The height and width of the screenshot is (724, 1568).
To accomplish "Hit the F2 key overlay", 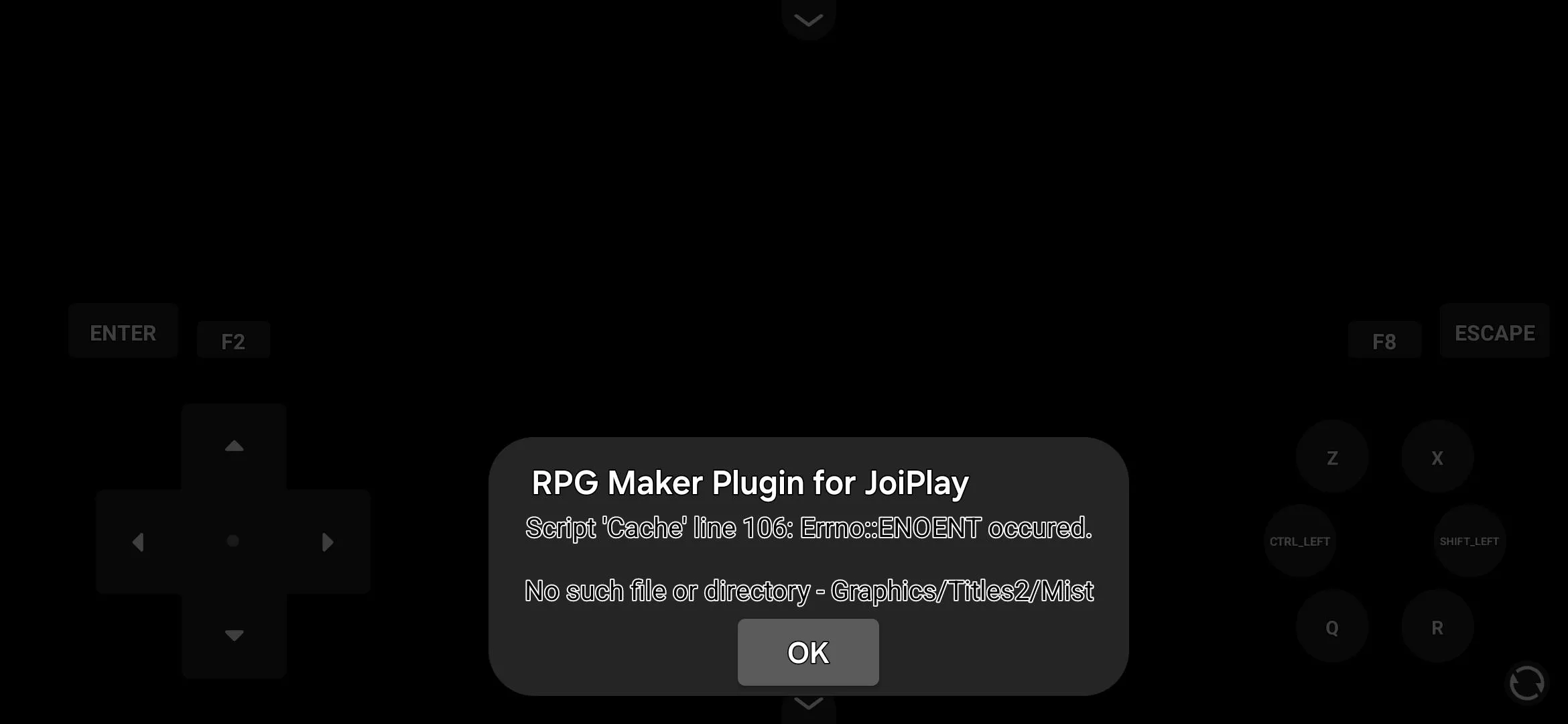I will point(233,341).
